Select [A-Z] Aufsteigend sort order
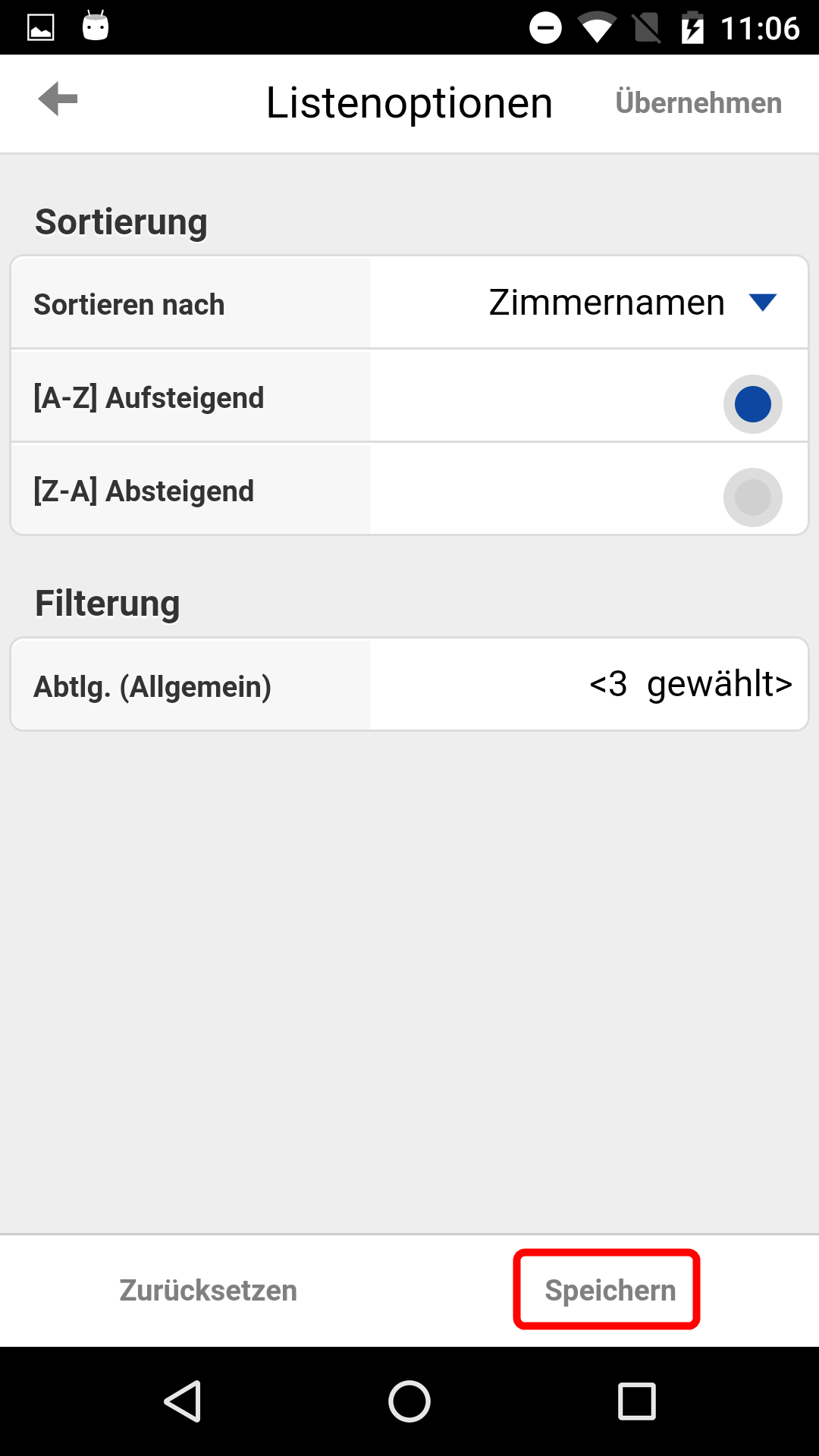 click(752, 403)
